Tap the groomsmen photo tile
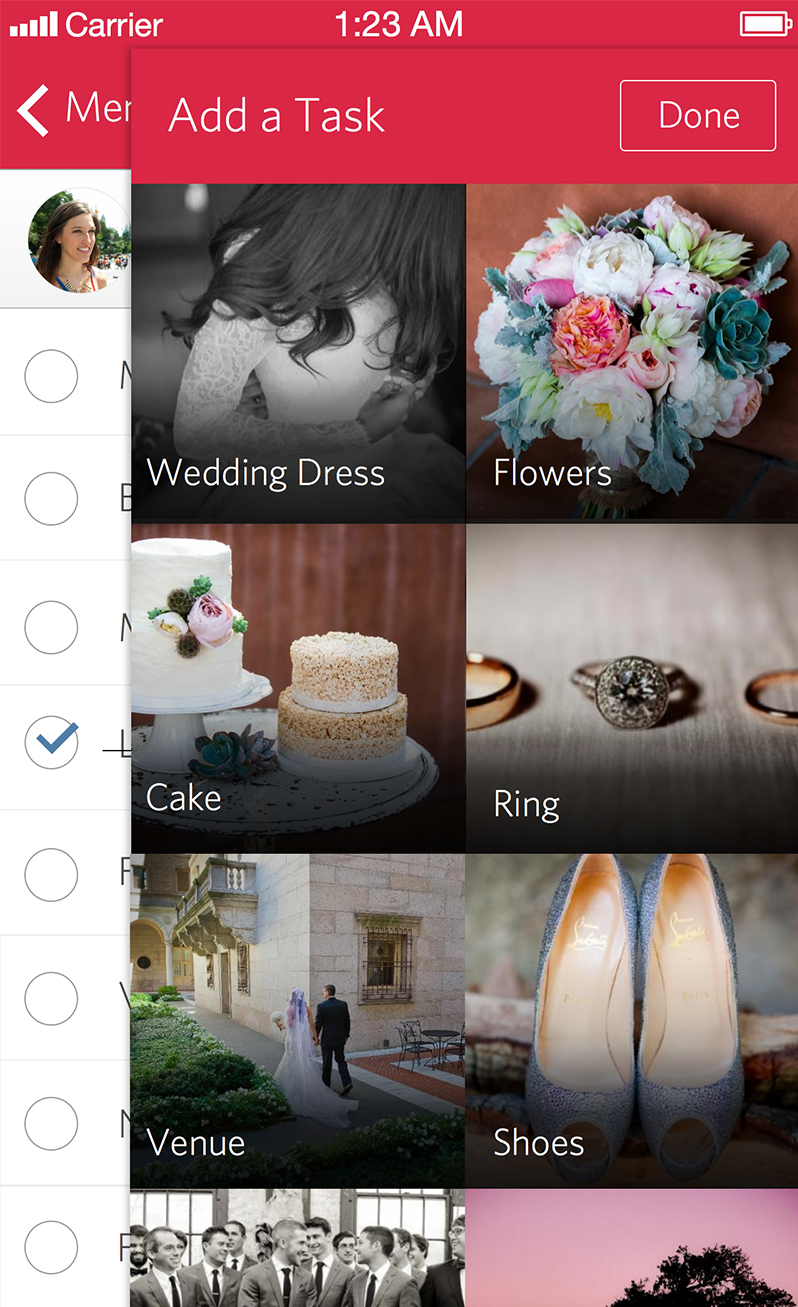Viewport: 798px width, 1307px height. pos(298,1248)
